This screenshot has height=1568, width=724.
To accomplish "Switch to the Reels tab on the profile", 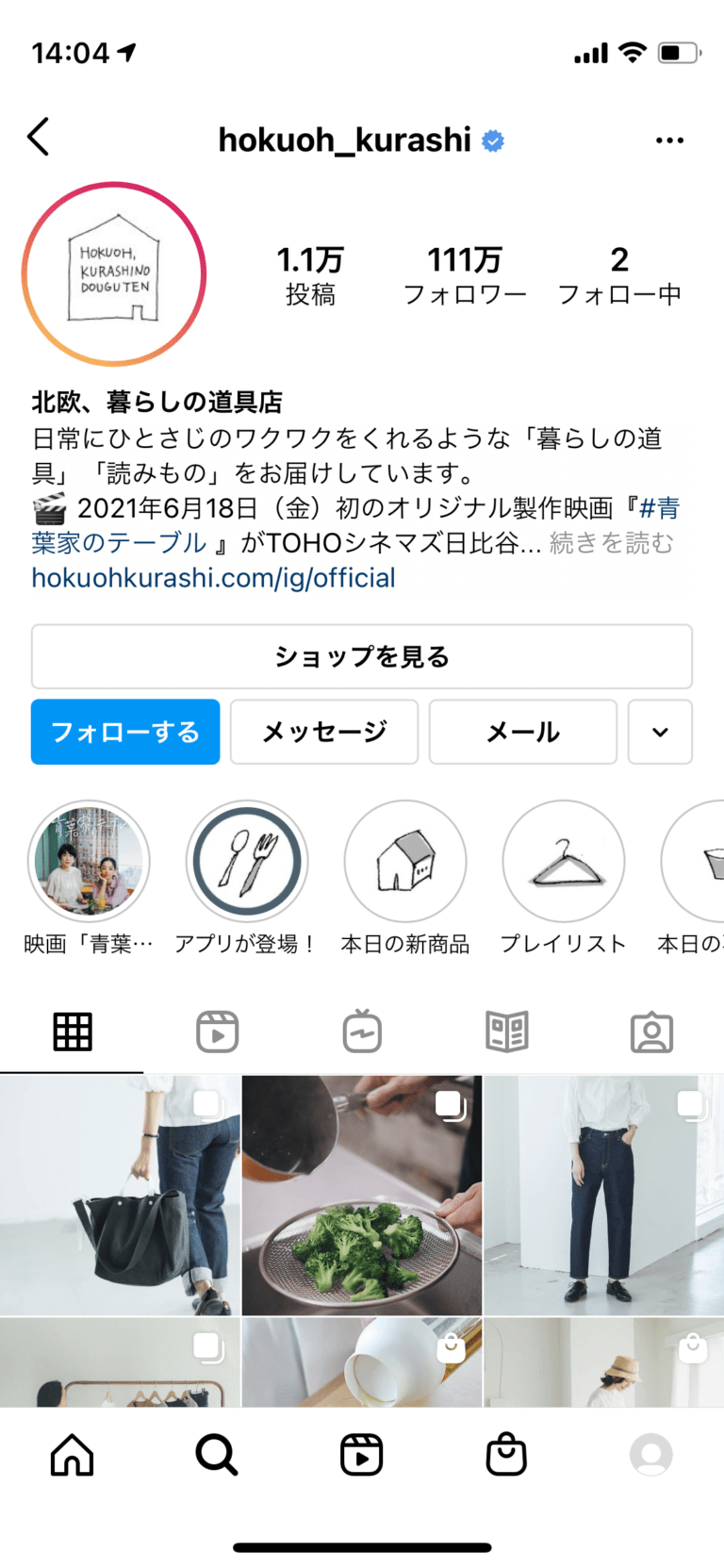I will 217,1031.
